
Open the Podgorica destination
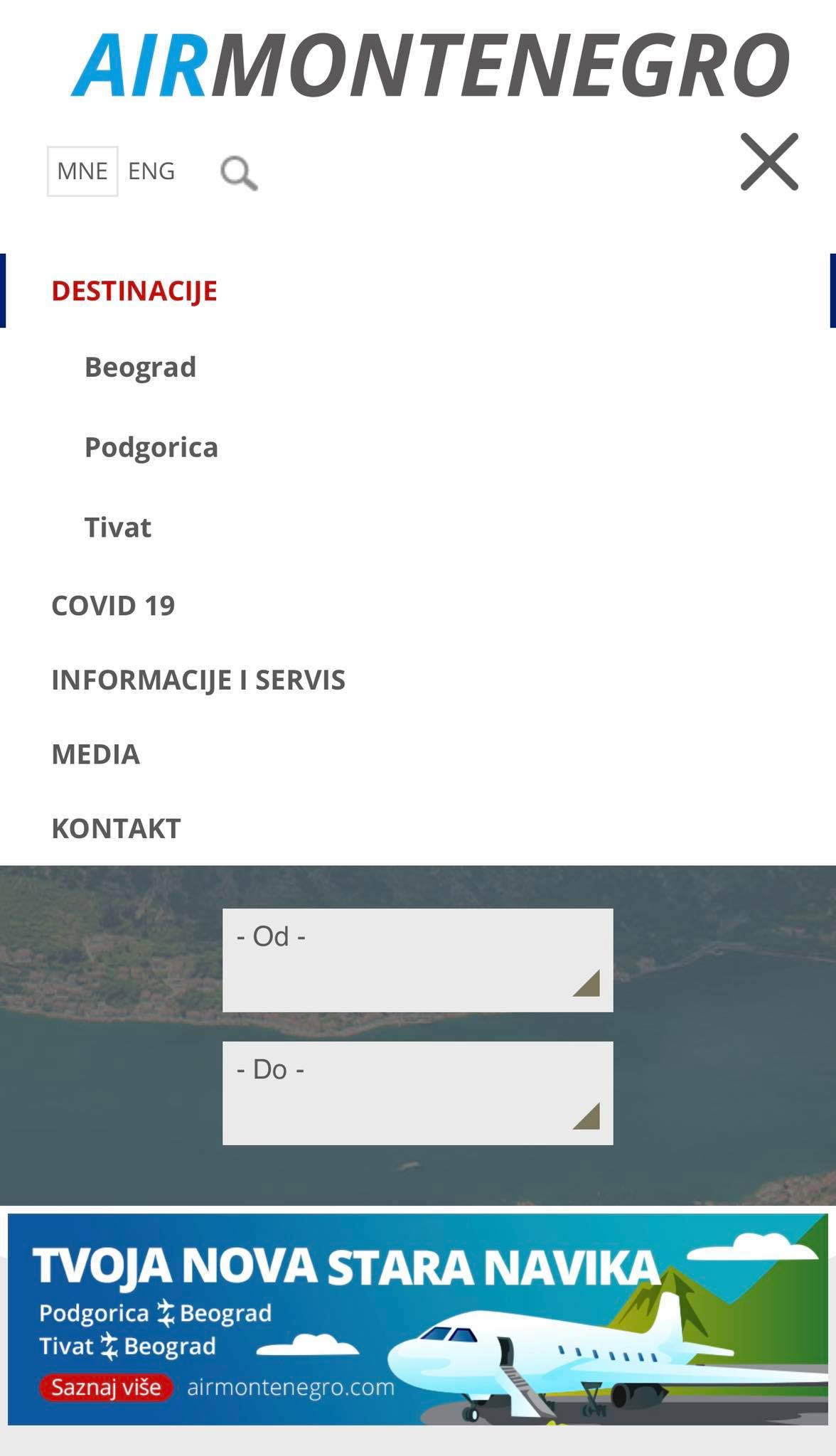click(151, 448)
